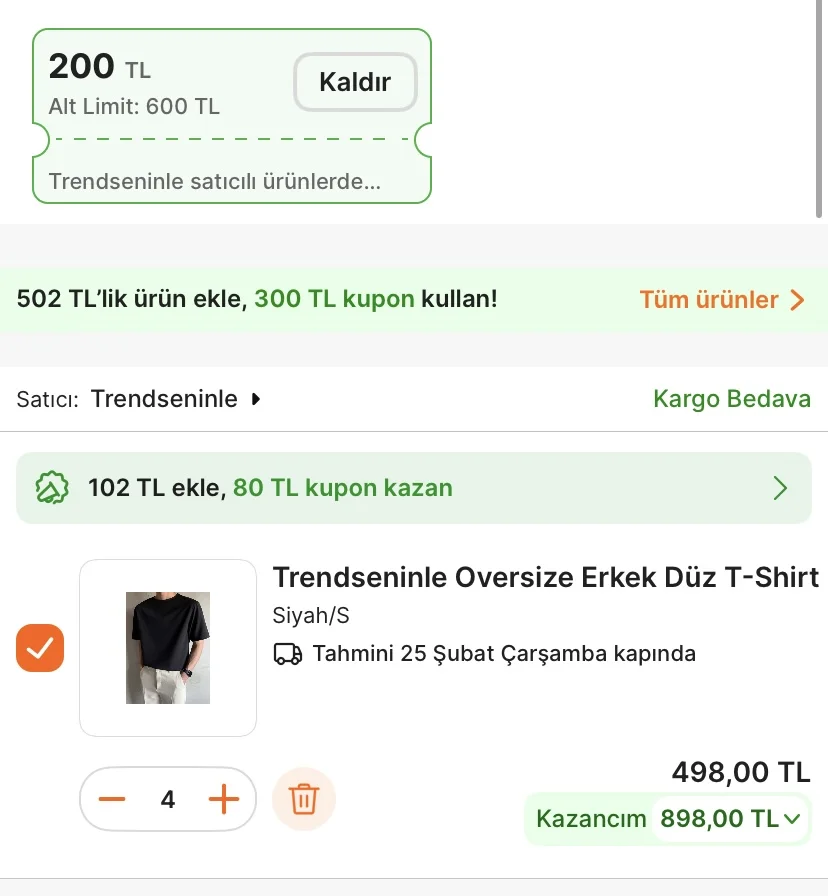The width and height of the screenshot is (828, 896).
Task: Open the Trendseninle Oversize Erkek Düz T-Shirt title
Action: tap(545, 578)
